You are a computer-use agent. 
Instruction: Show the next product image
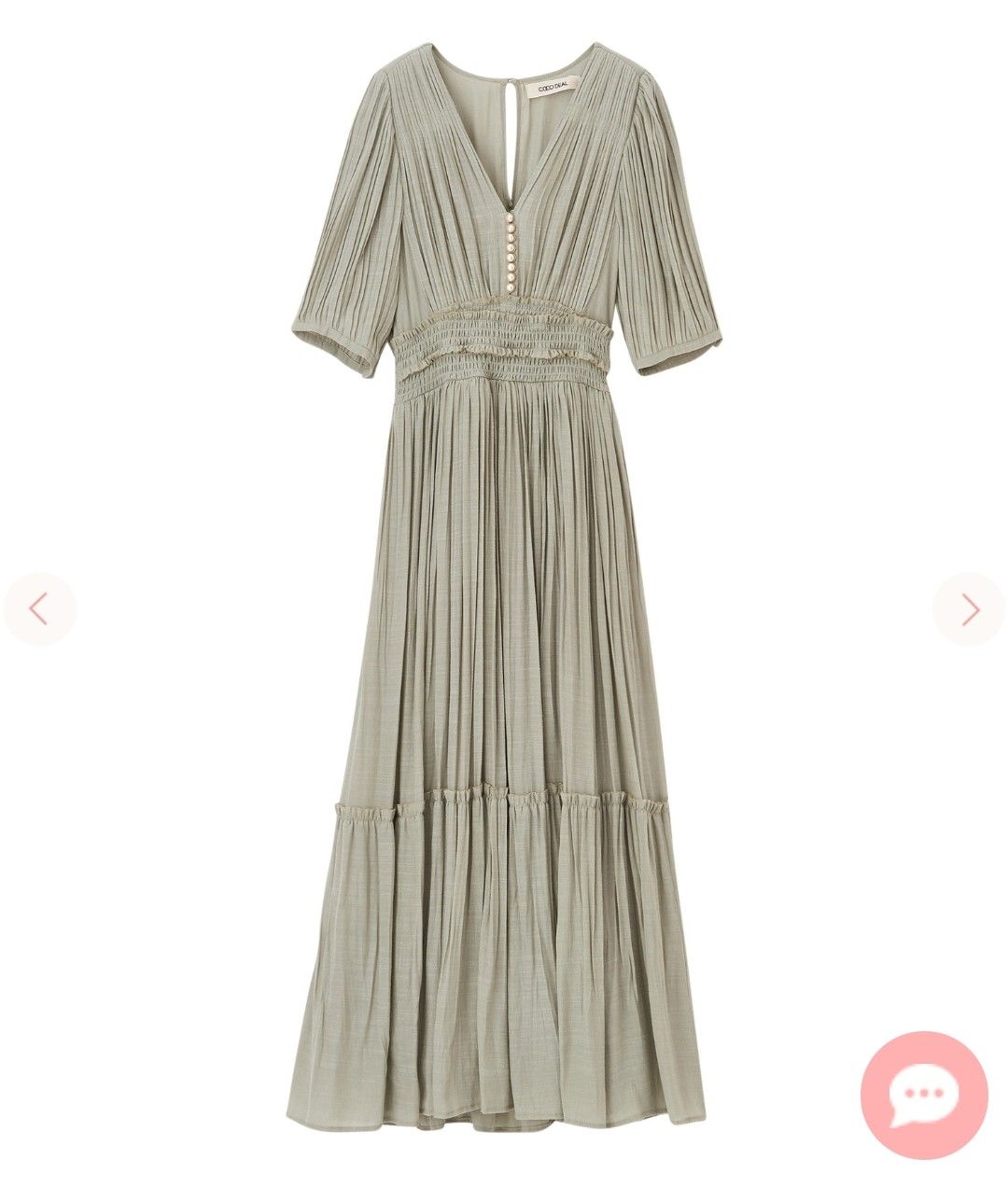coord(970,609)
